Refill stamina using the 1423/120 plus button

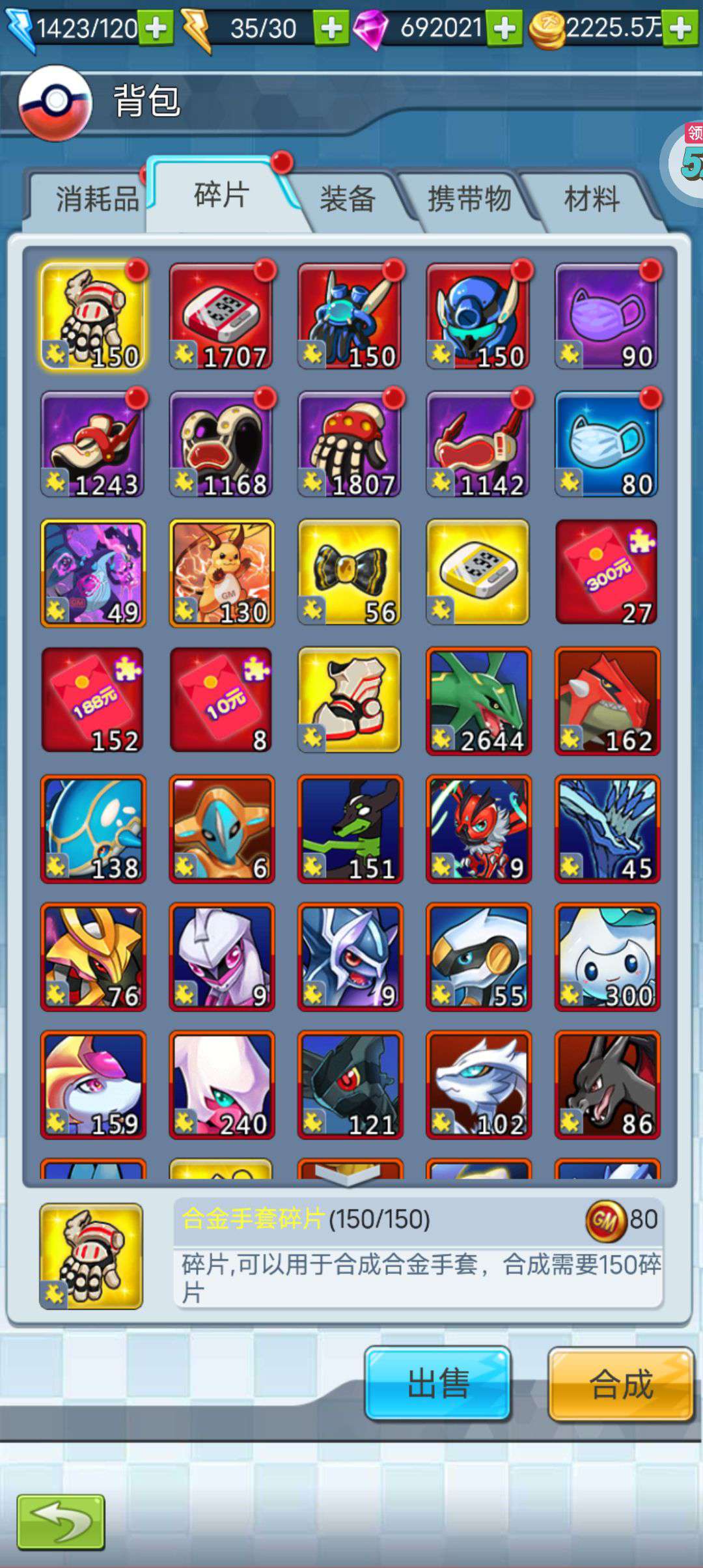pyautogui.click(x=156, y=28)
